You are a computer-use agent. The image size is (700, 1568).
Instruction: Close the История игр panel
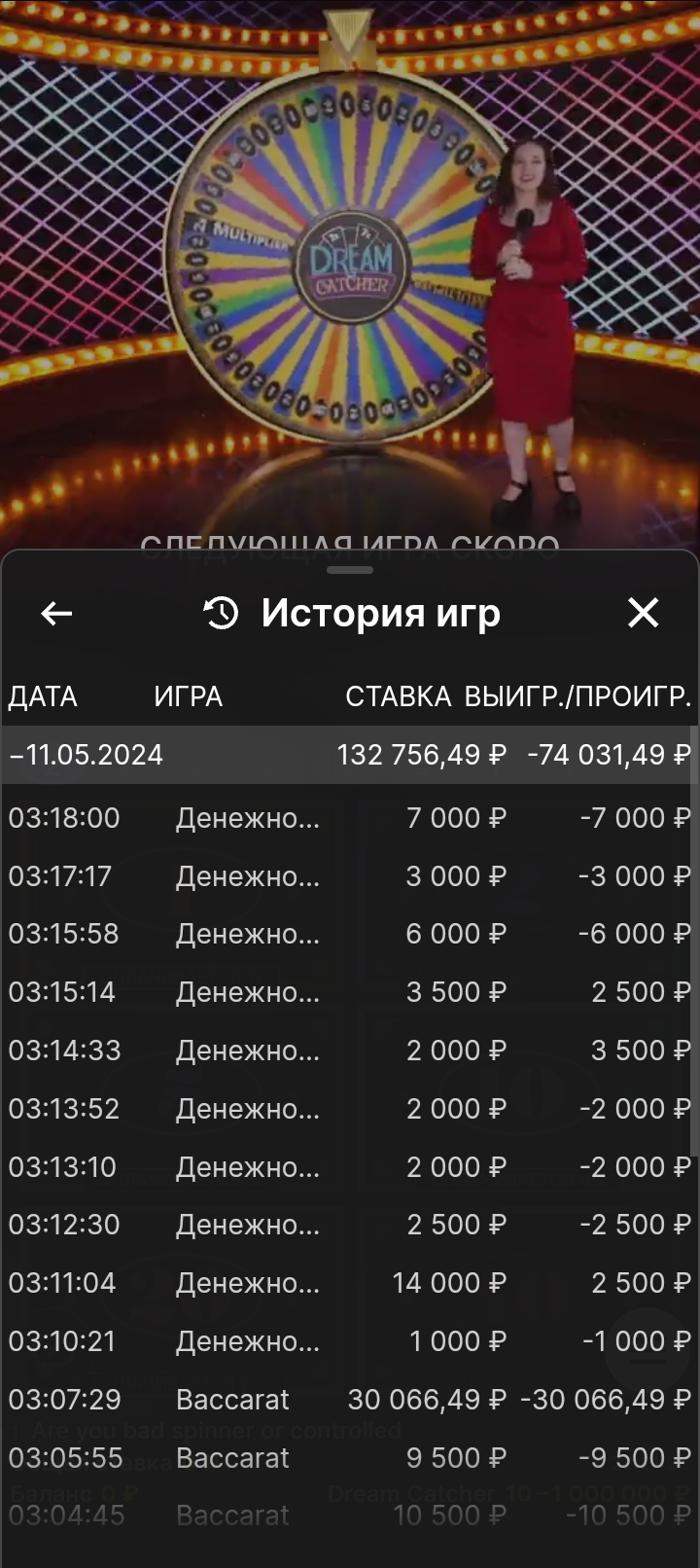click(x=644, y=614)
